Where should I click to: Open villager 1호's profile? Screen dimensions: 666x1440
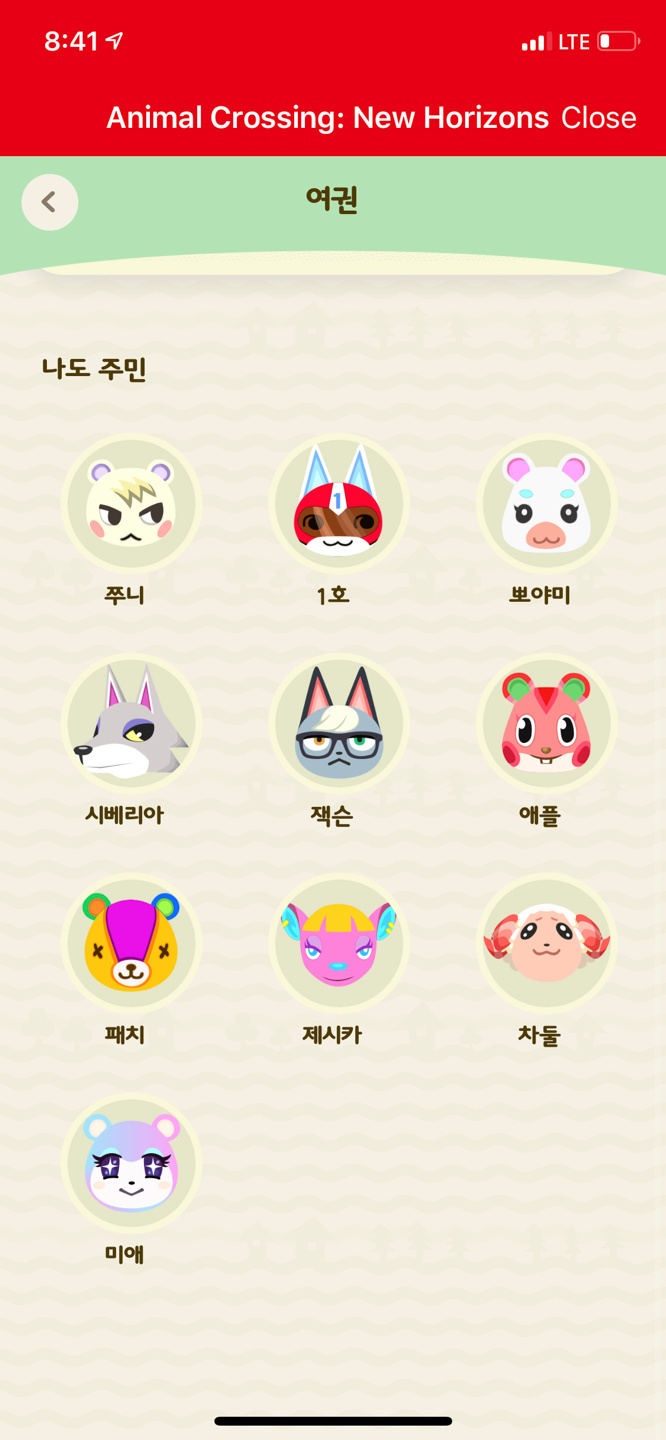(x=338, y=505)
